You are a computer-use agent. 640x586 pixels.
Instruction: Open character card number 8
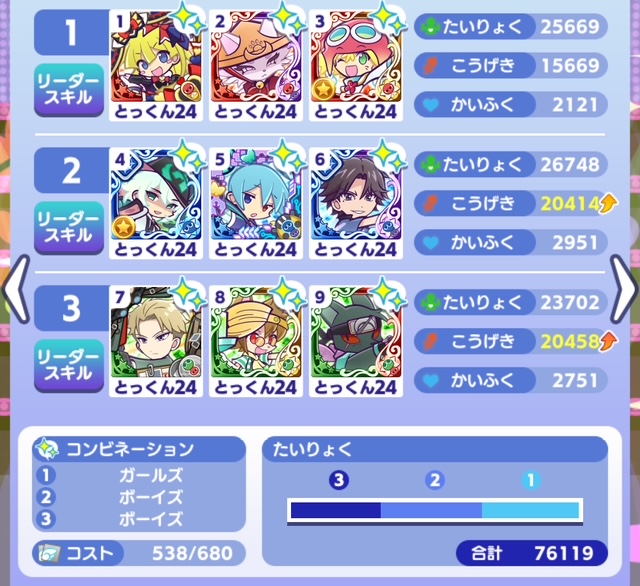point(254,338)
